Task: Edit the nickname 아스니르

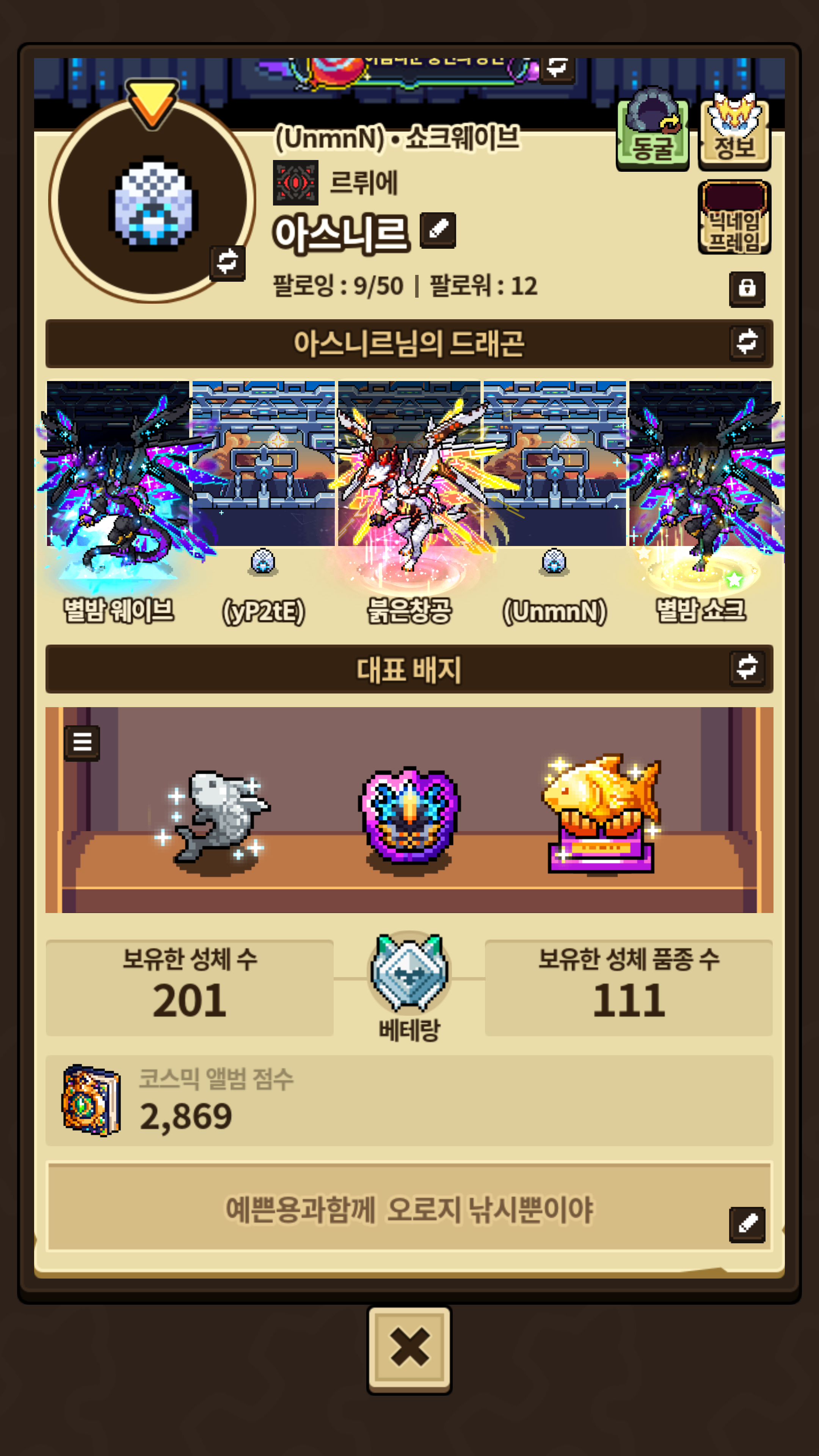Action: (438, 230)
